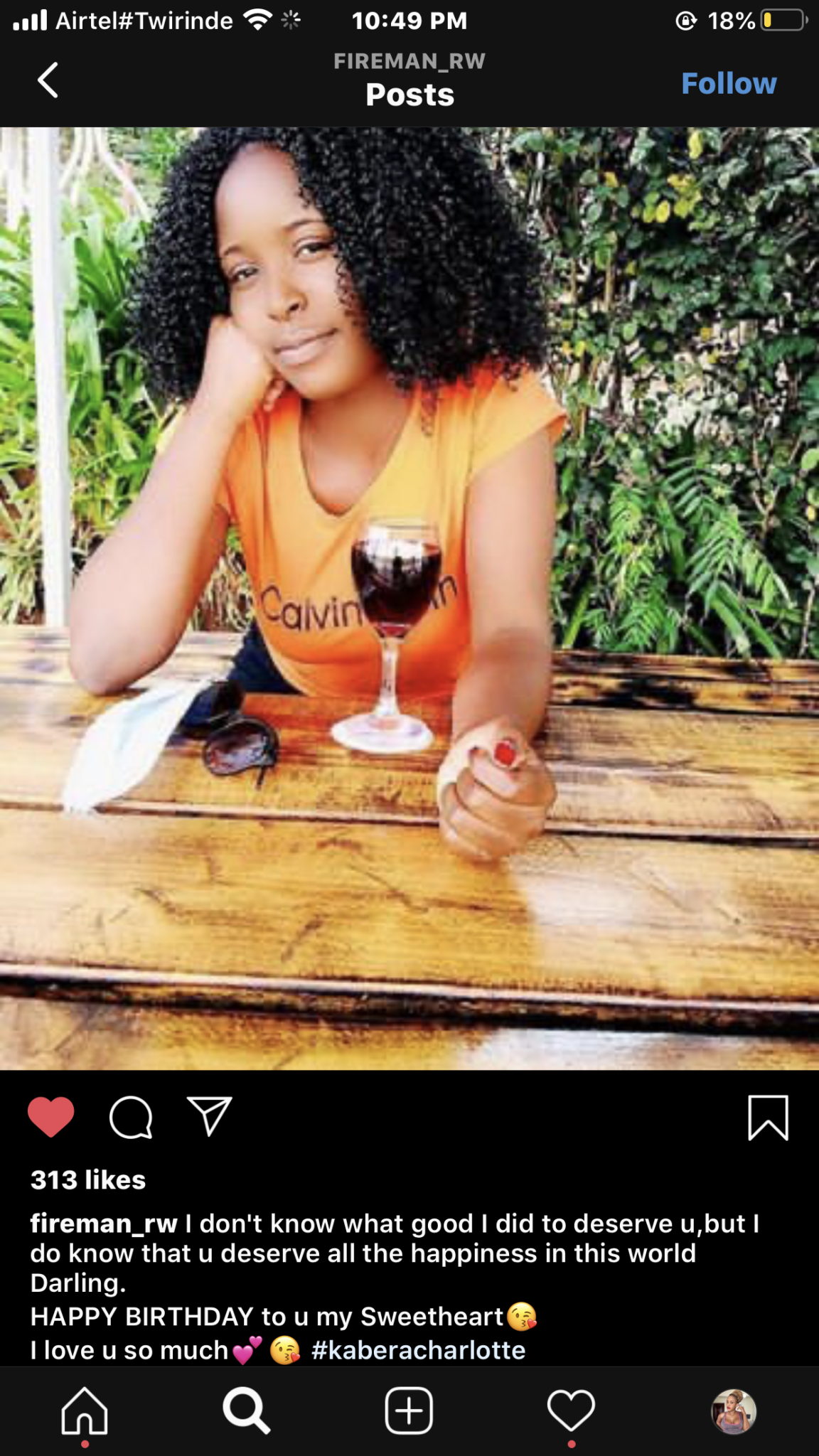Image resolution: width=819 pixels, height=1456 pixels.
Task: Create a new post with plus icon
Action: (x=409, y=1410)
